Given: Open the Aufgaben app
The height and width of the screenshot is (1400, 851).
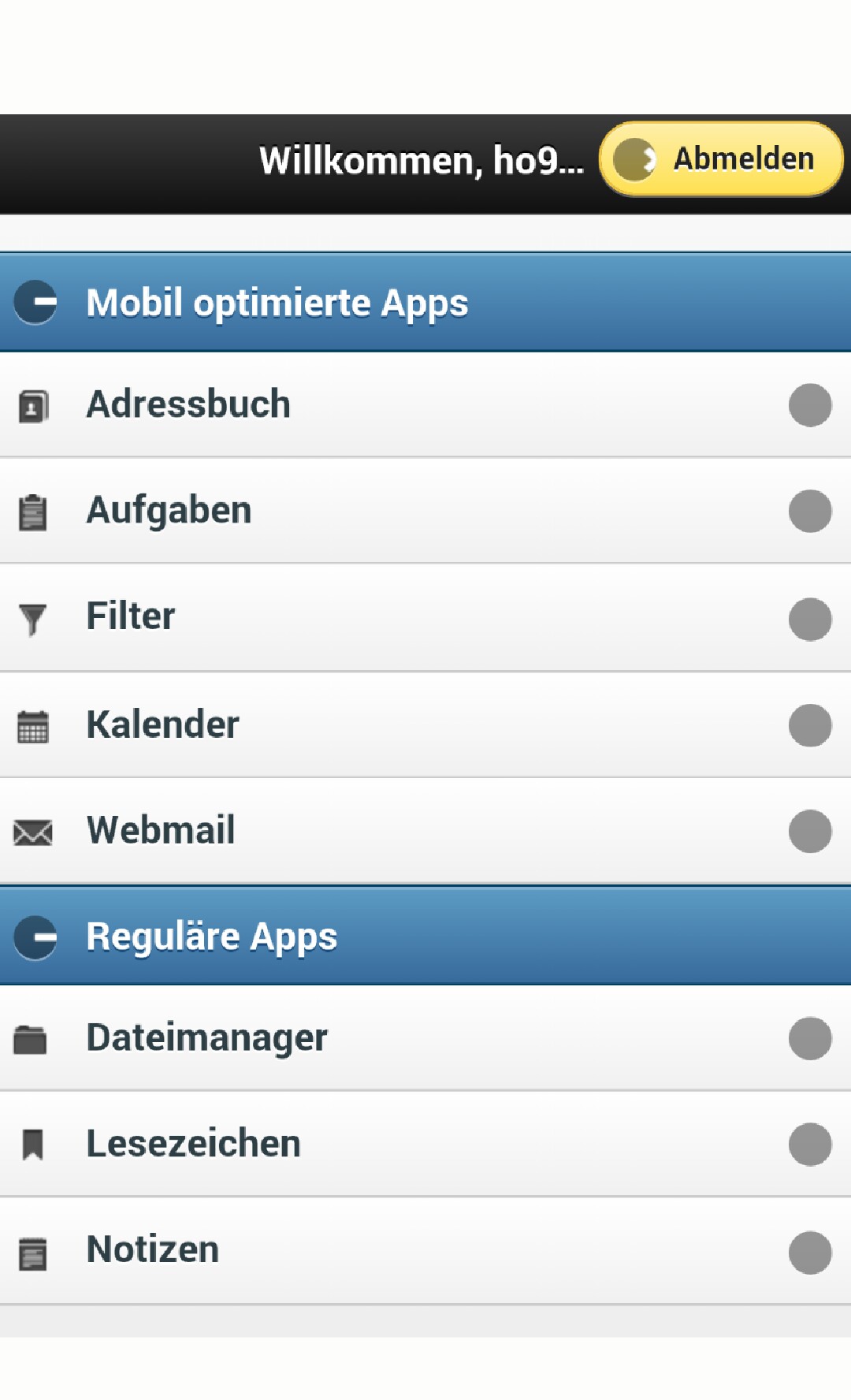Looking at the screenshot, I should point(425,511).
